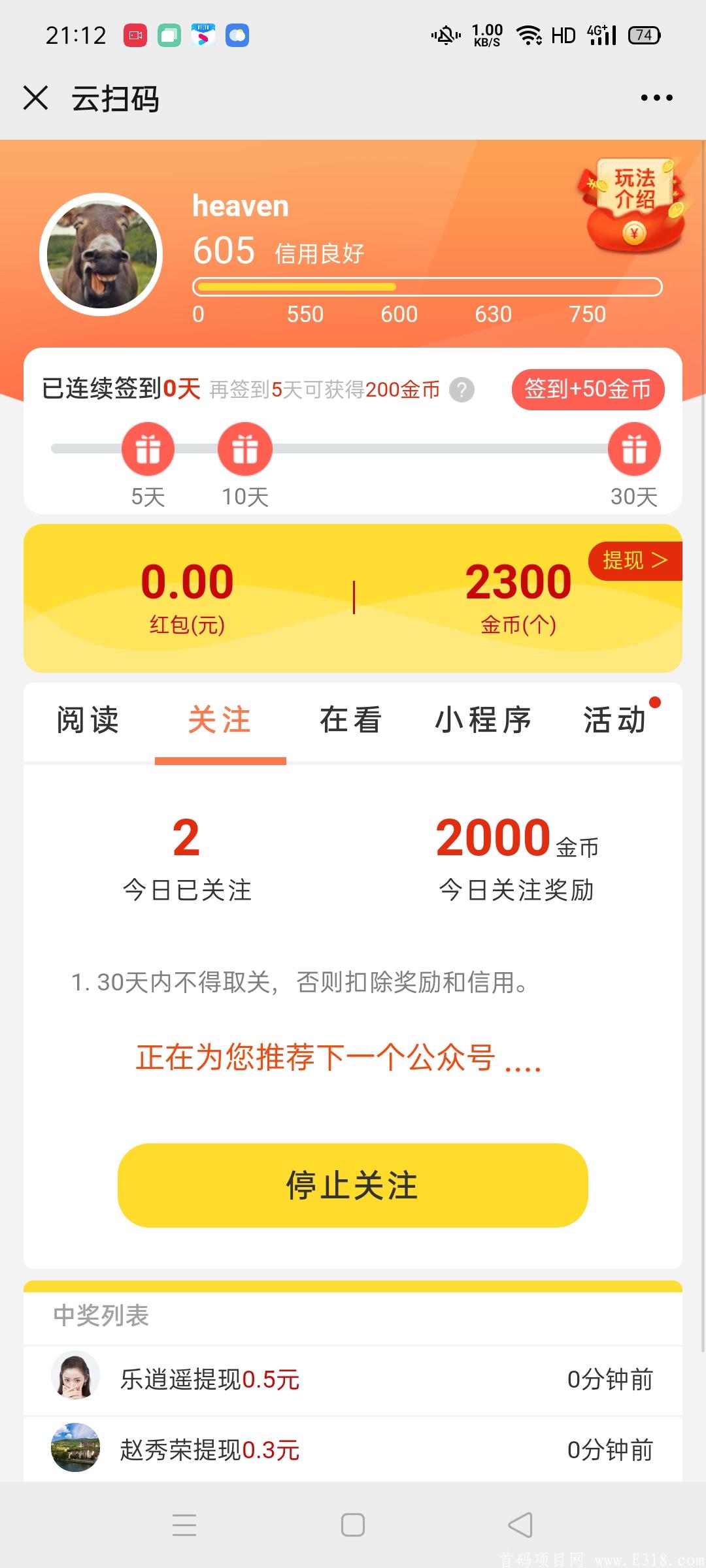Tap the question mark help icon beside 200金币
Screen dimensions: 706x1568
(462, 390)
